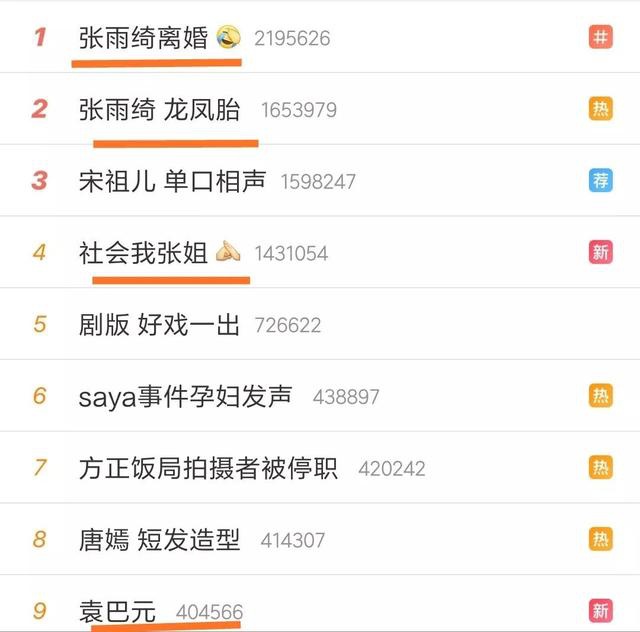View the 方正饭局拍摄者被停职 topic
The height and width of the screenshot is (632, 640).
pos(208,468)
